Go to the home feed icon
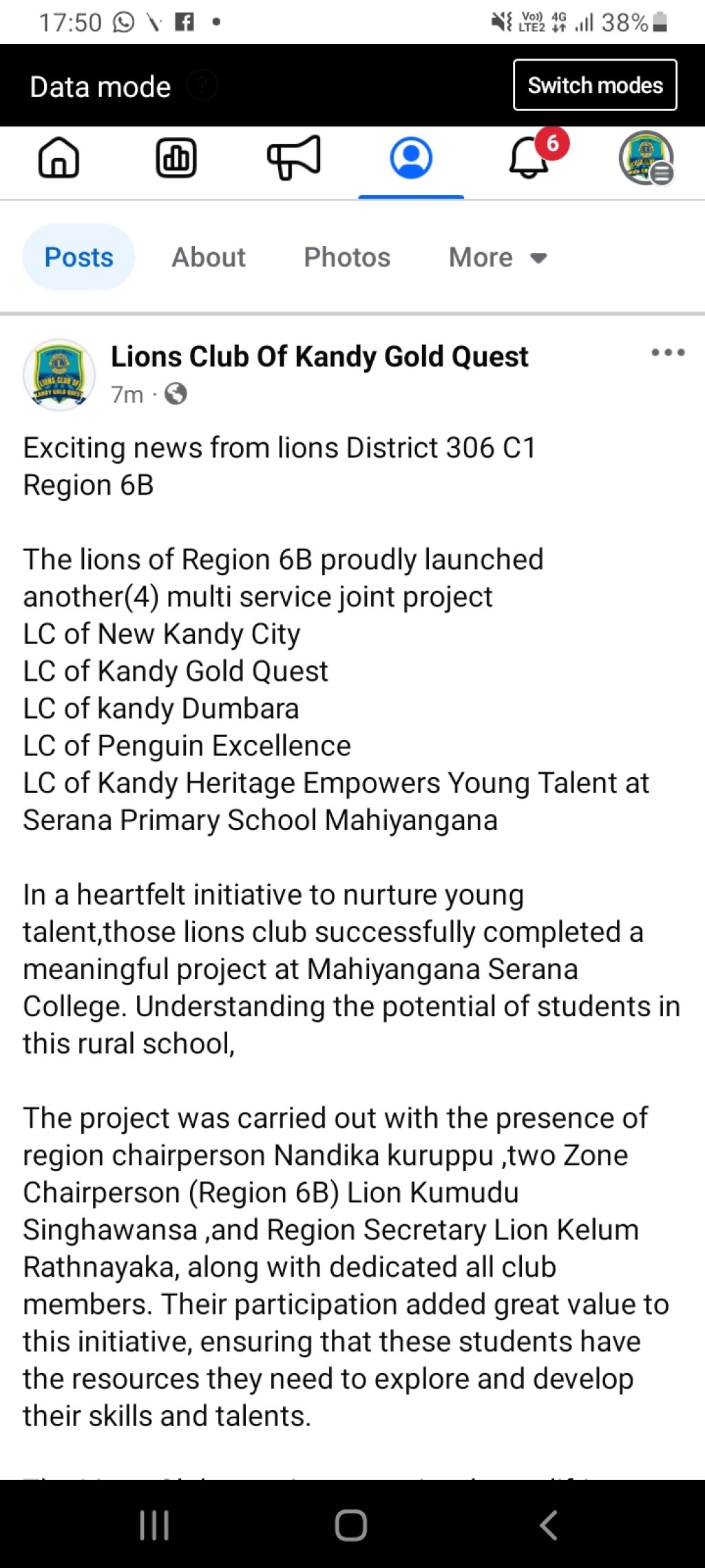This screenshot has width=705, height=1568. click(x=59, y=158)
